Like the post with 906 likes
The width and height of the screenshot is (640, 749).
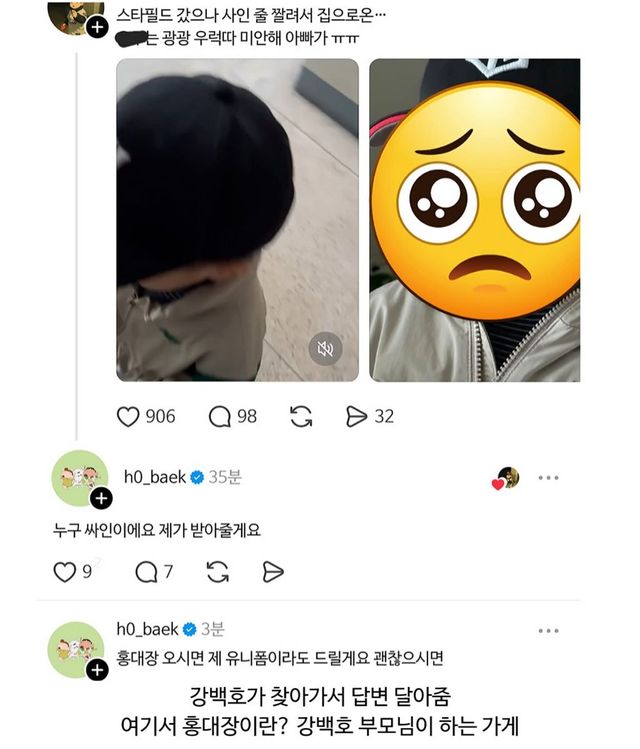point(128,416)
